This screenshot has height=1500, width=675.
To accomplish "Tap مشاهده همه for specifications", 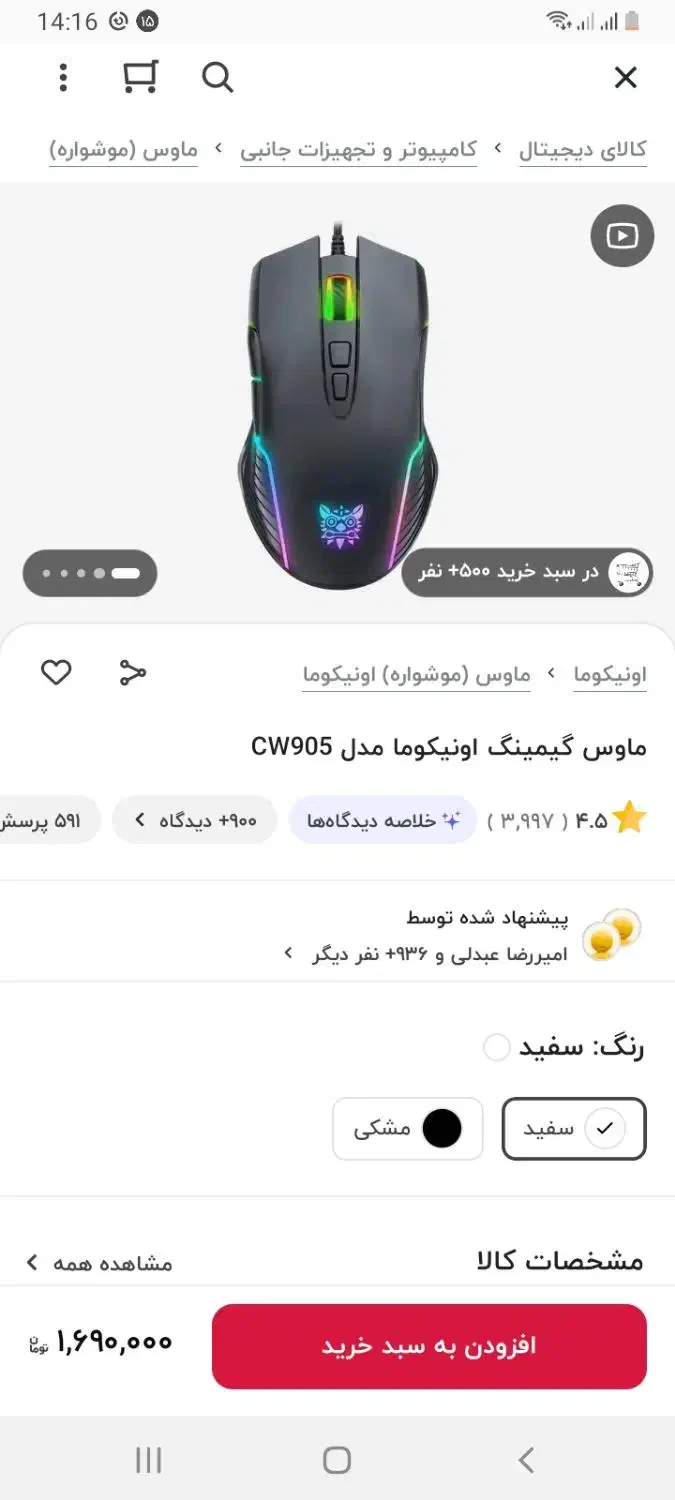I will pyautogui.click(x=100, y=1263).
